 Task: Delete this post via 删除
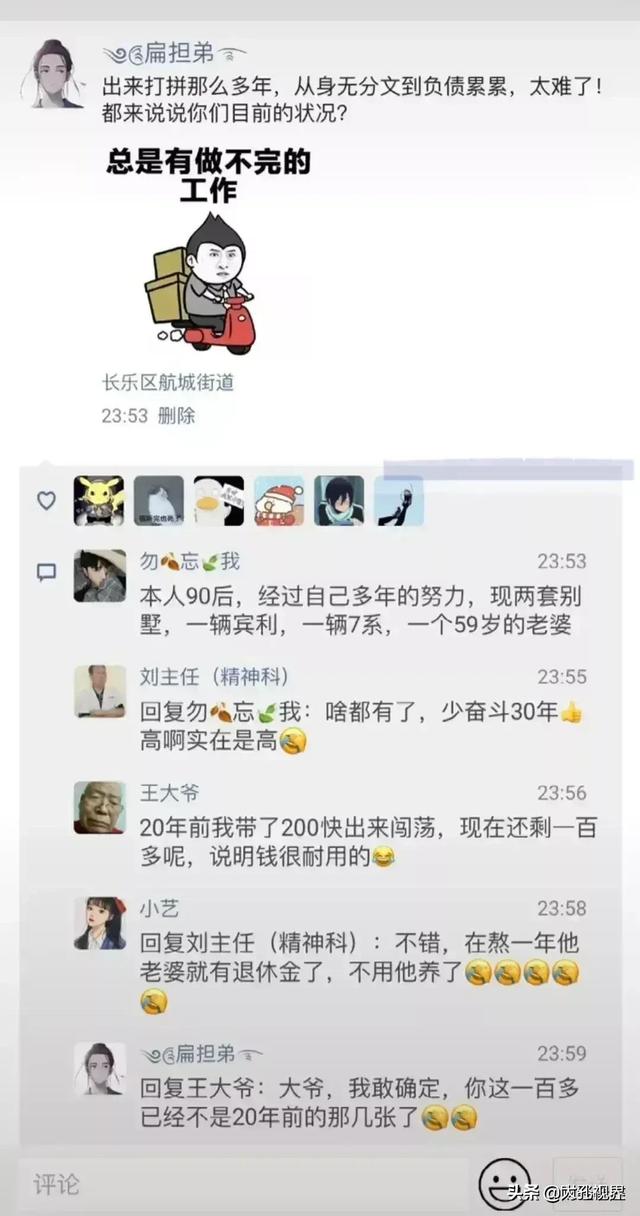point(177,416)
